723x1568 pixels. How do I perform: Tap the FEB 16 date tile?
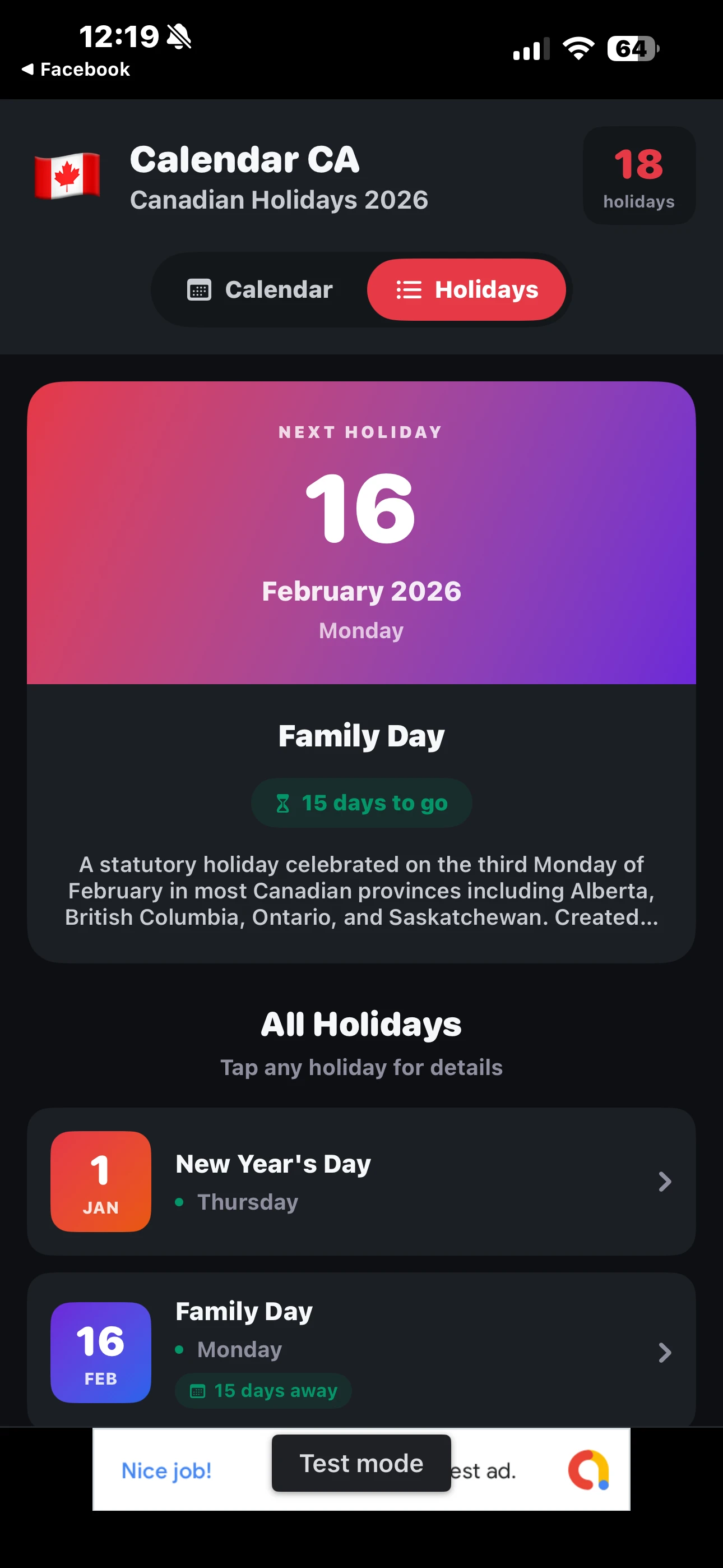pyautogui.click(x=100, y=1353)
